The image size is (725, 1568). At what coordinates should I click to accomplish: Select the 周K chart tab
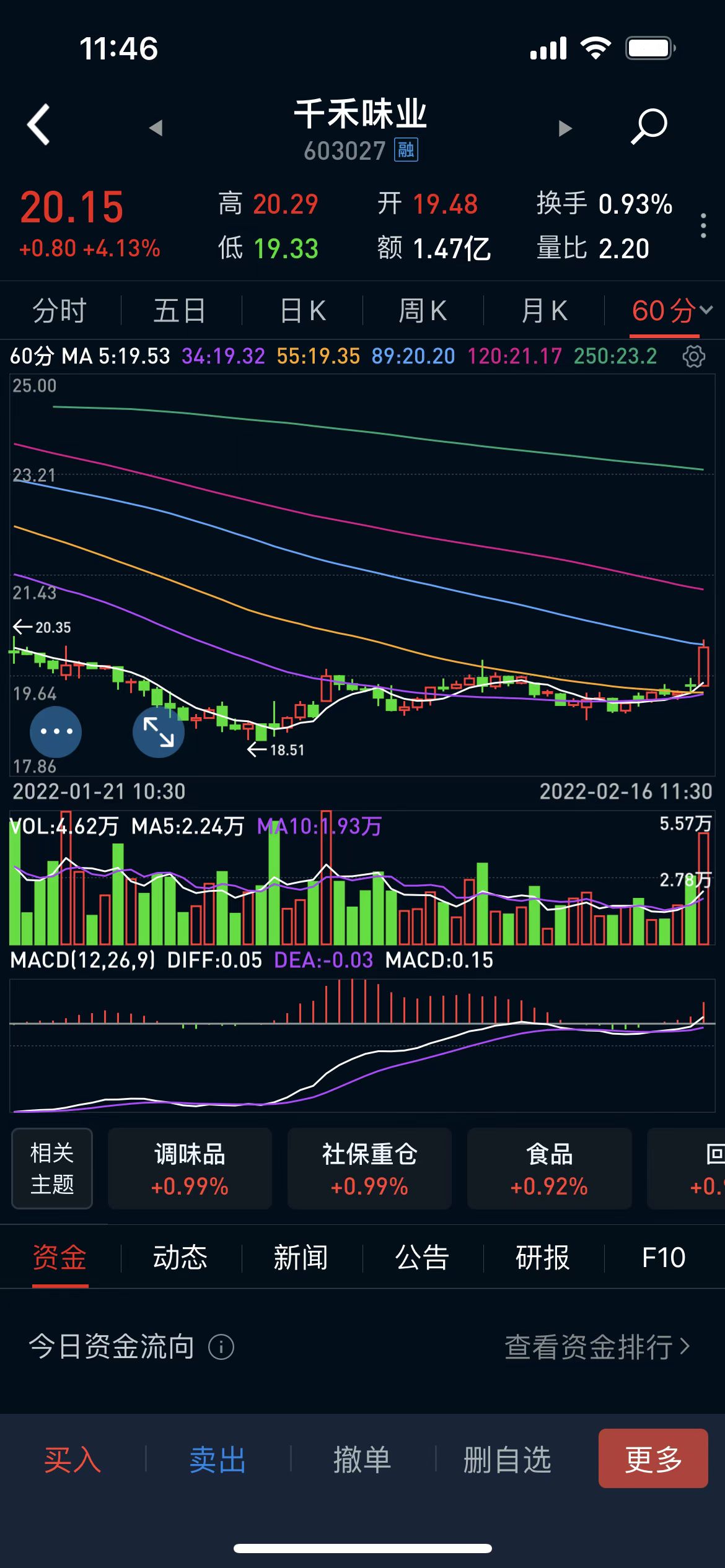point(423,310)
